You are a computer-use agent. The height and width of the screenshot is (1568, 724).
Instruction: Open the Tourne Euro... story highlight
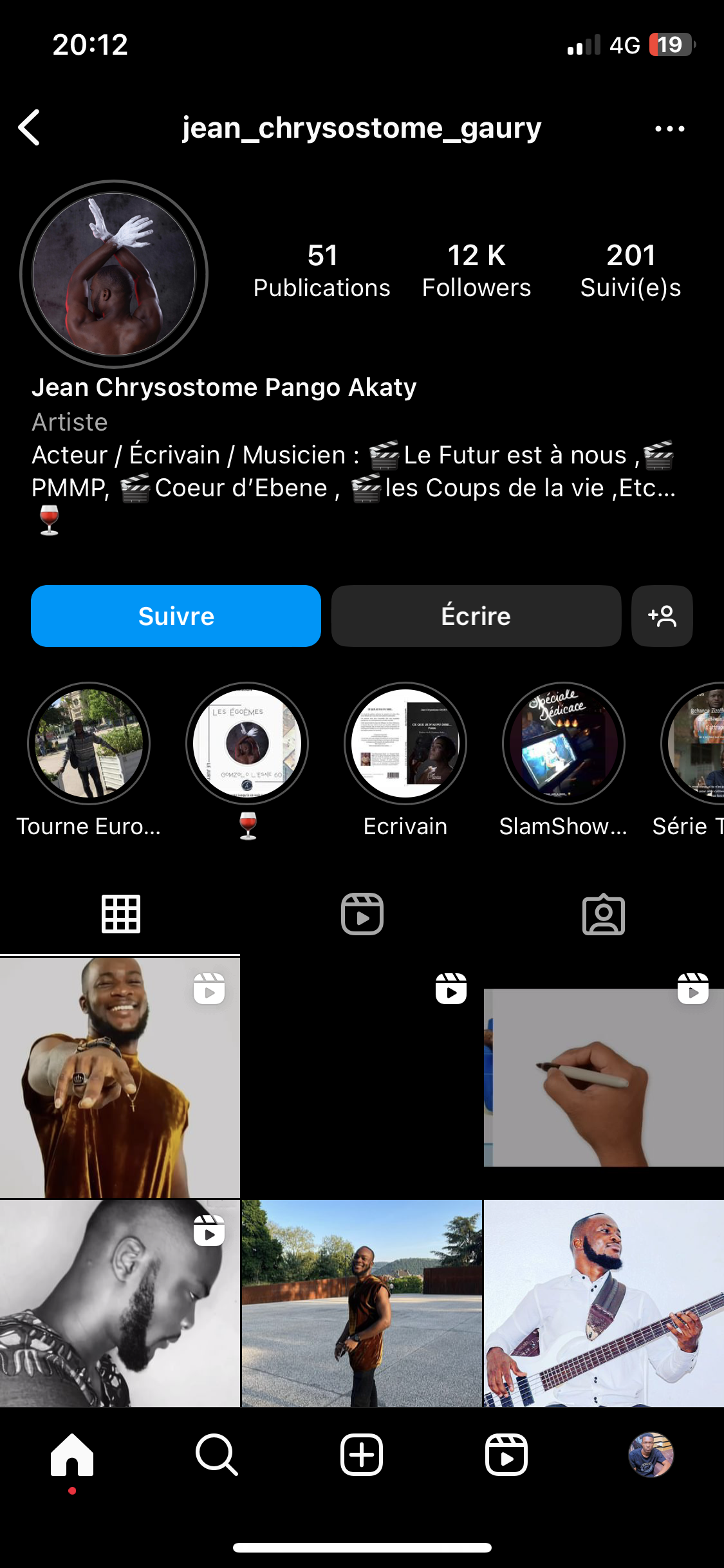pyautogui.click(x=89, y=743)
